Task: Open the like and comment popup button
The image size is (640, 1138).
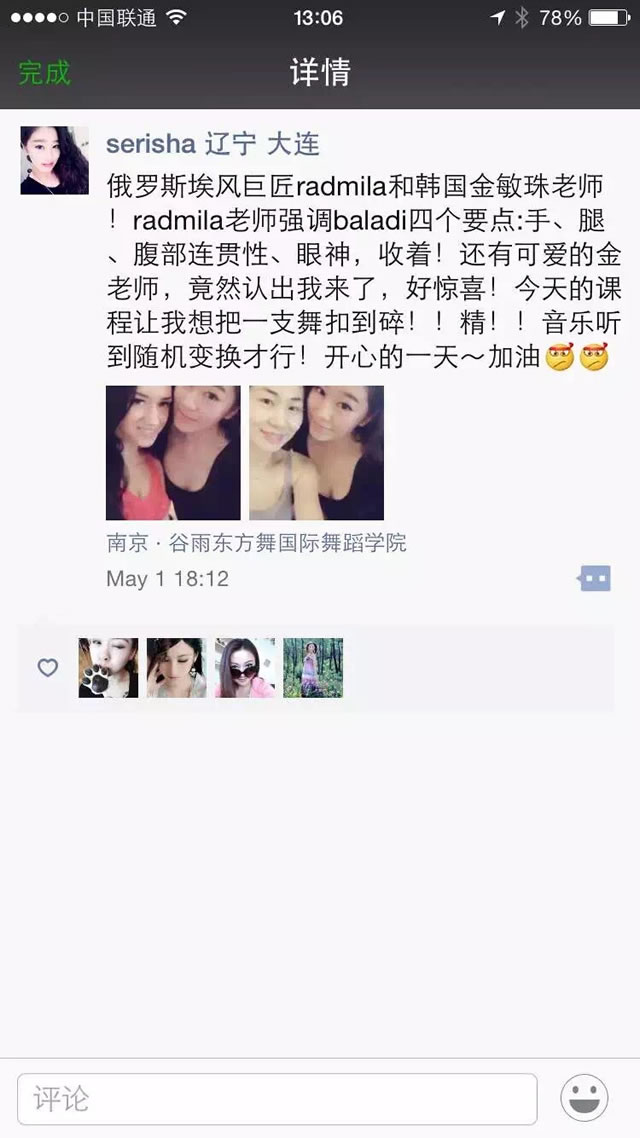Action: (x=593, y=578)
